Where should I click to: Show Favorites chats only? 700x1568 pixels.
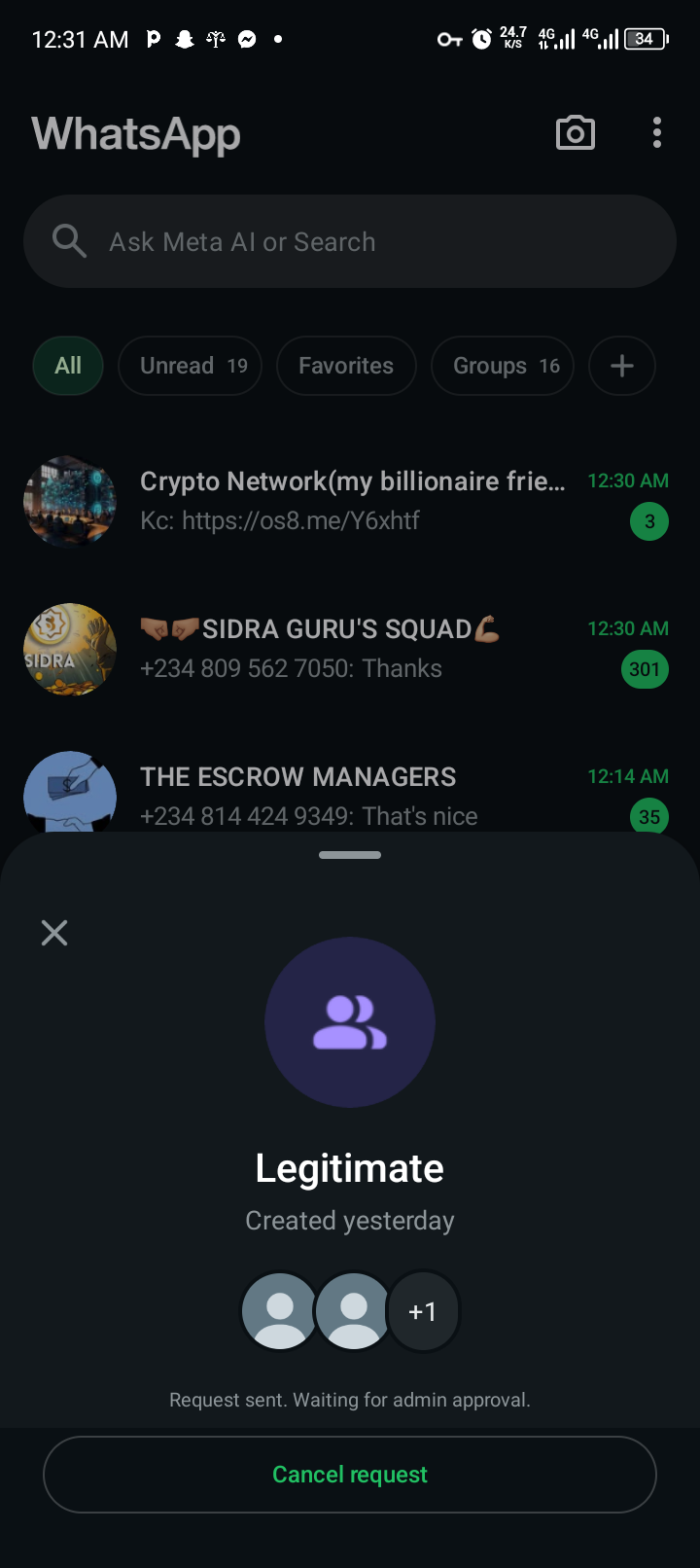(346, 366)
